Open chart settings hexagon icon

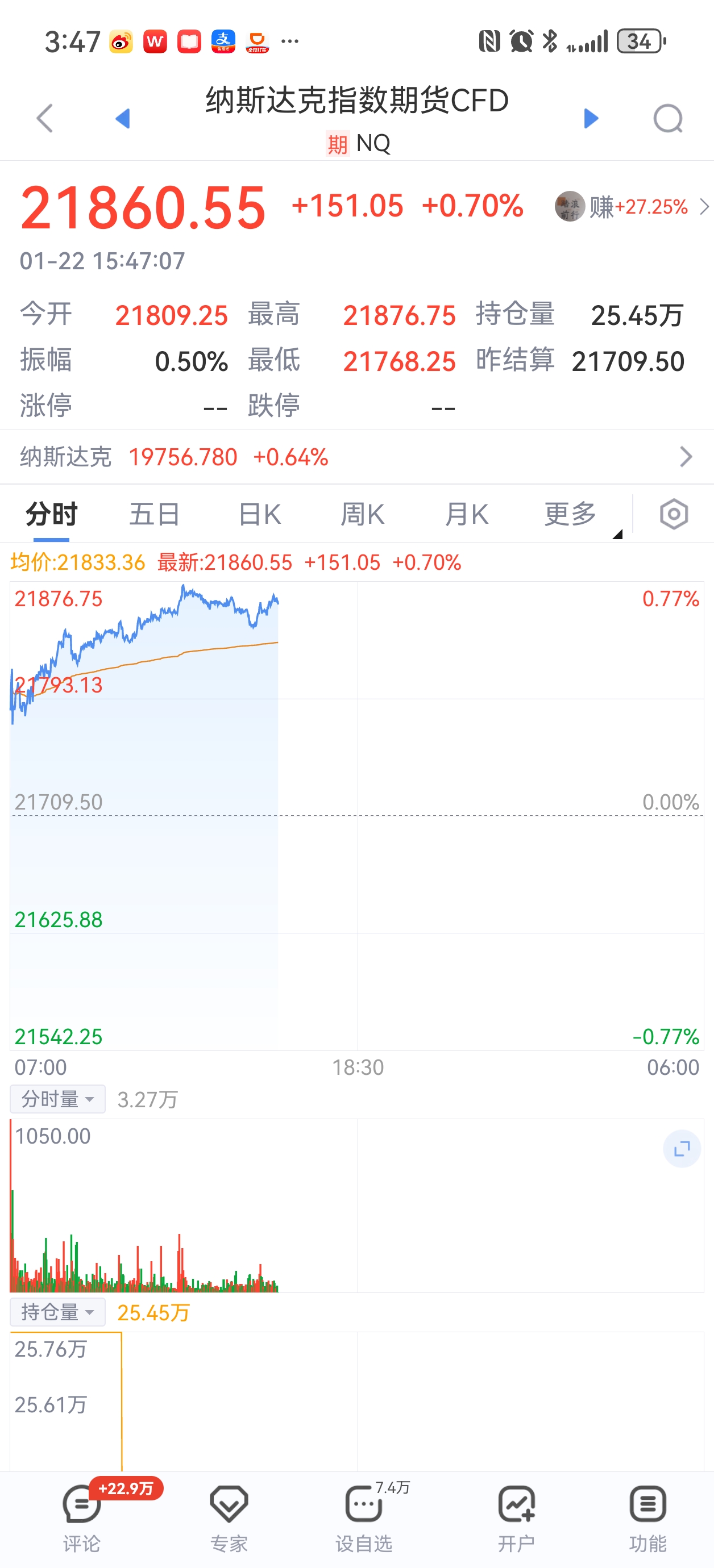(x=674, y=515)
